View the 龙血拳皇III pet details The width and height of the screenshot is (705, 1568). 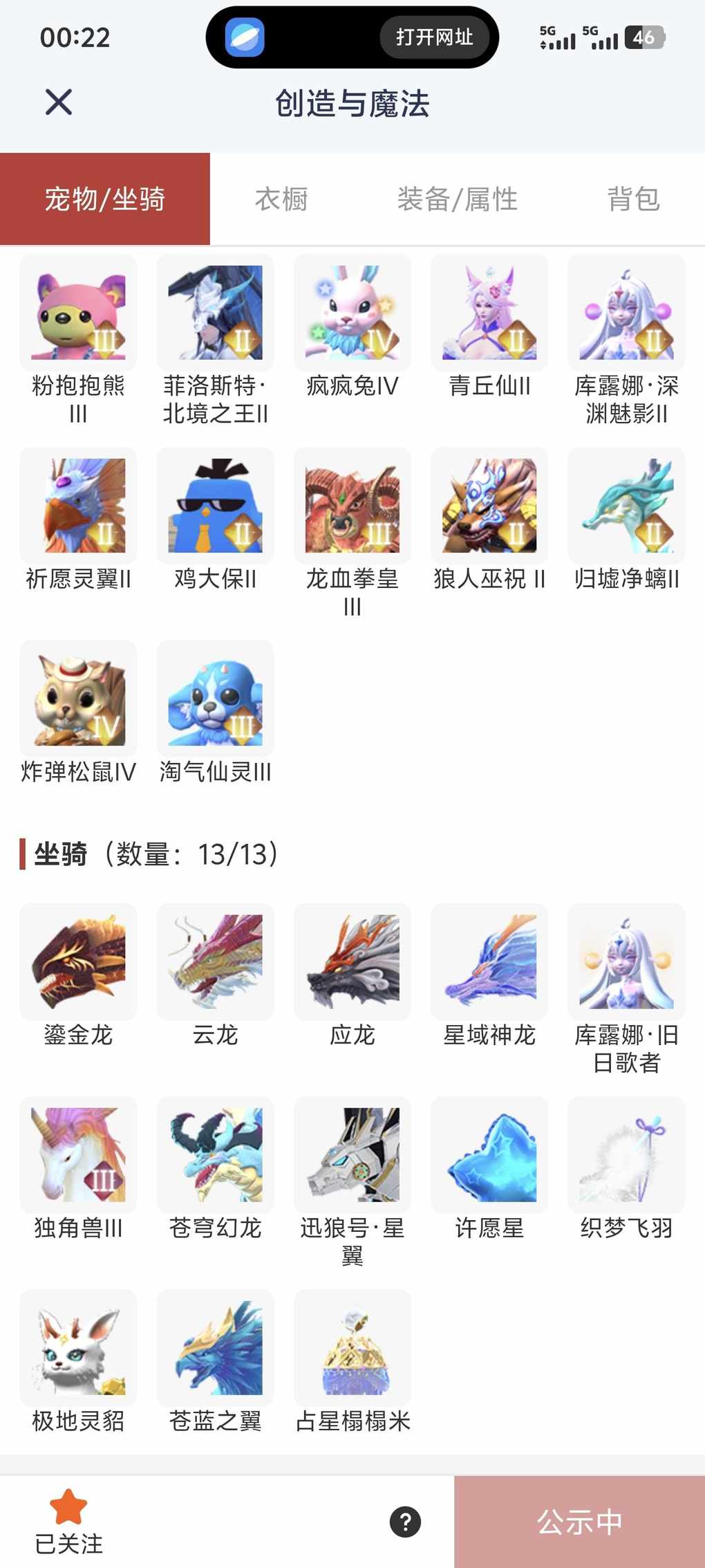coord(352,506)
